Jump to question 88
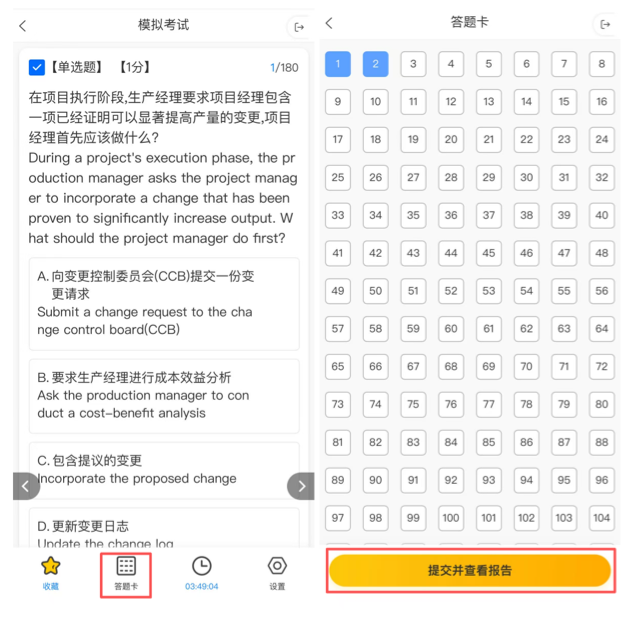634x621 pixels. click(x=601, y=442)
